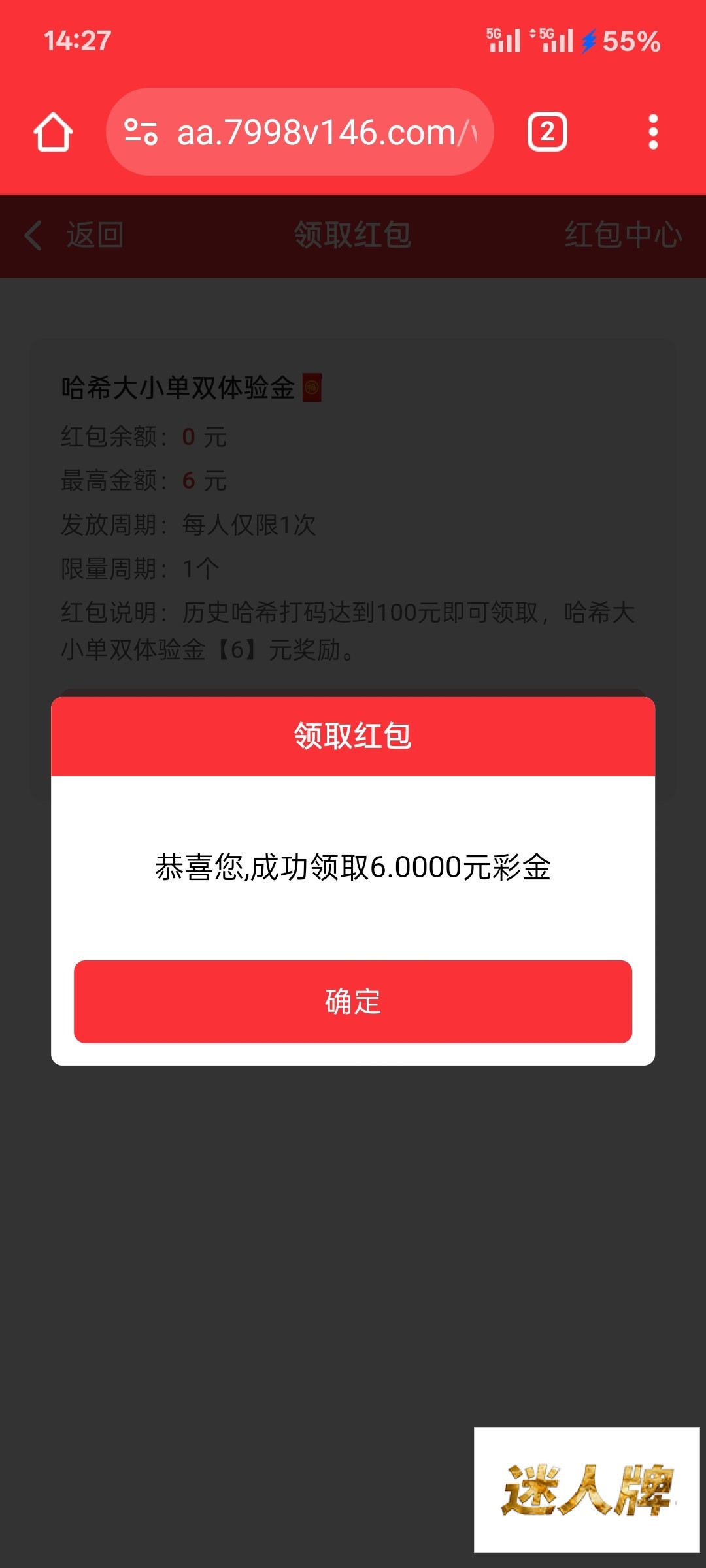706x1568 pixels.
Task: Open the browser home page
Action: coord(53,132)
